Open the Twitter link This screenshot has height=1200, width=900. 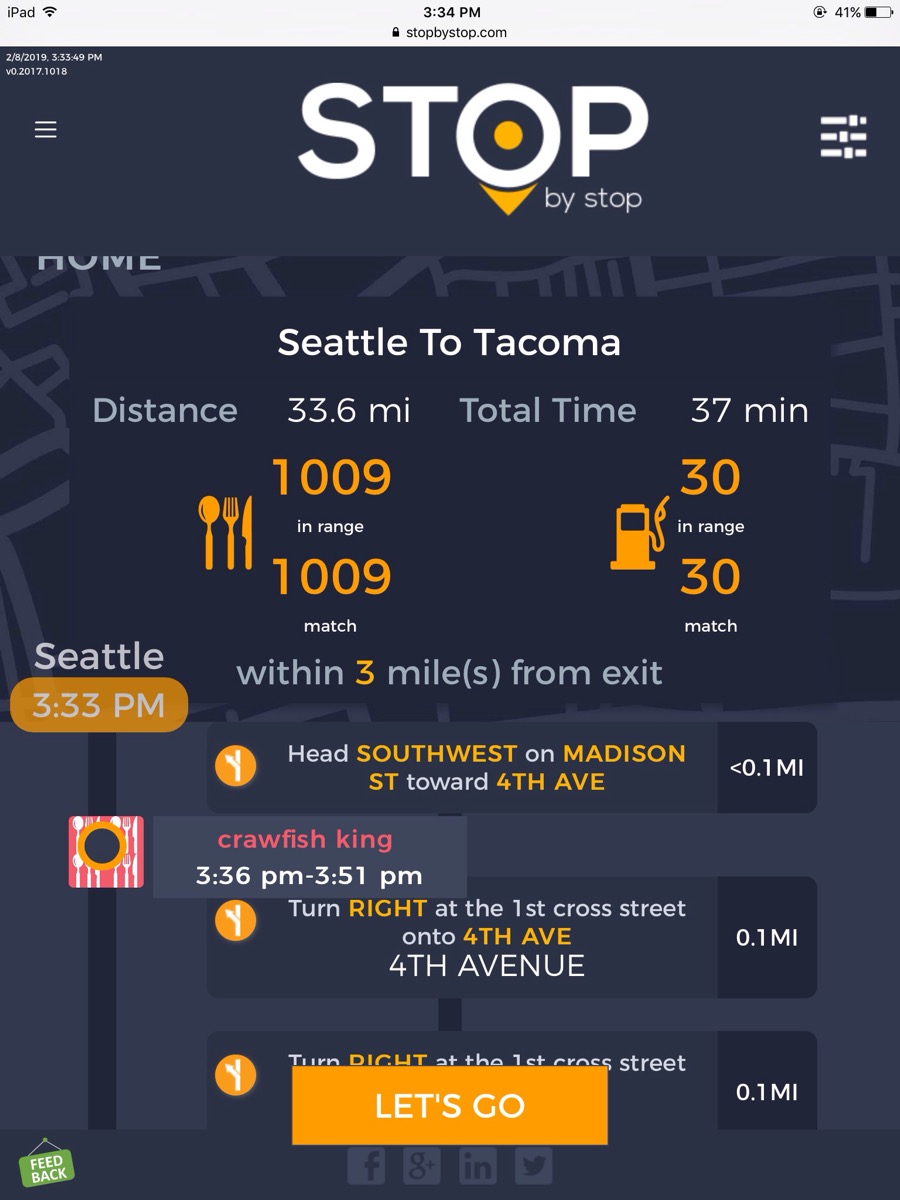534,1166
